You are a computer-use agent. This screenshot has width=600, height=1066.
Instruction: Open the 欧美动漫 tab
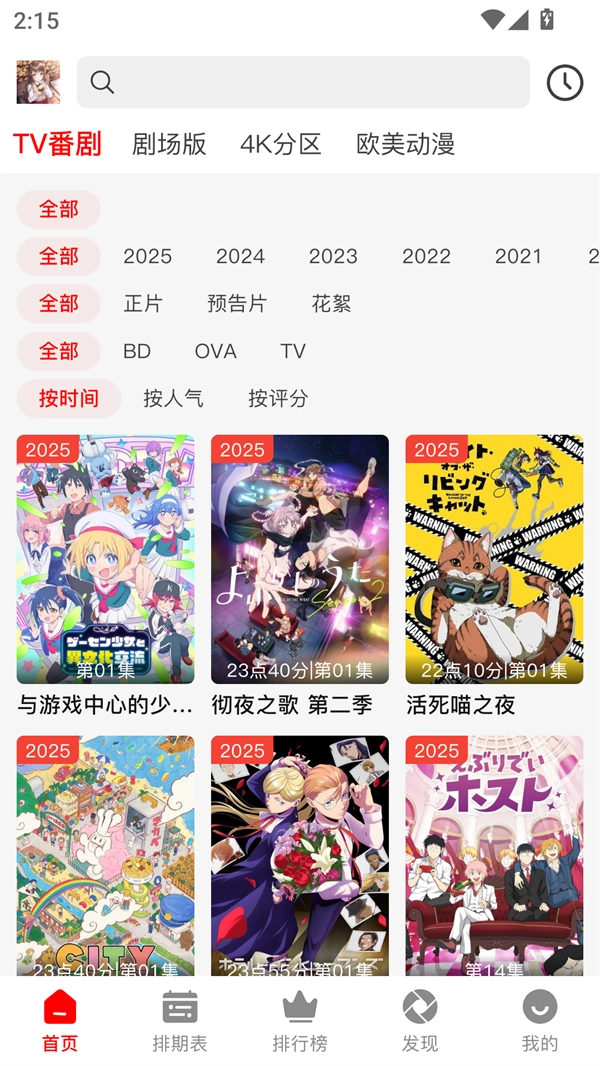pyautogui.click(x=405, y=144)
